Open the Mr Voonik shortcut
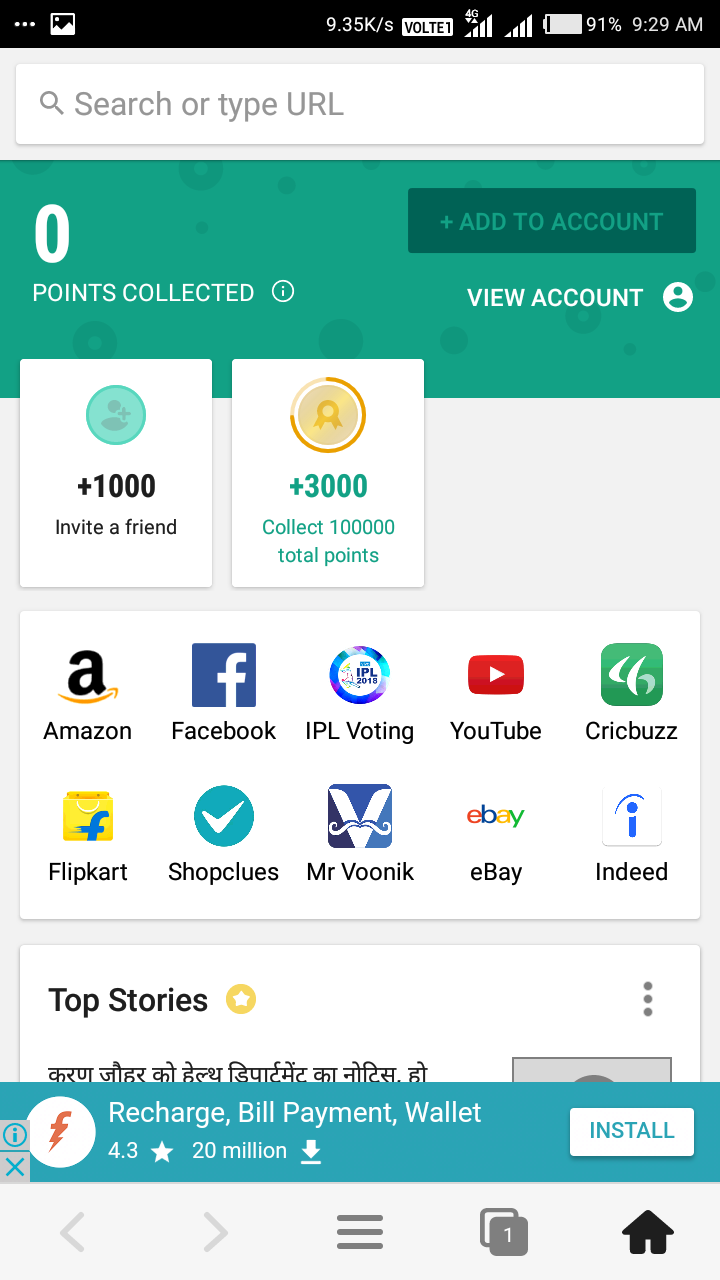The width and height of the screenshot is (720, 1280). (360, 834)
